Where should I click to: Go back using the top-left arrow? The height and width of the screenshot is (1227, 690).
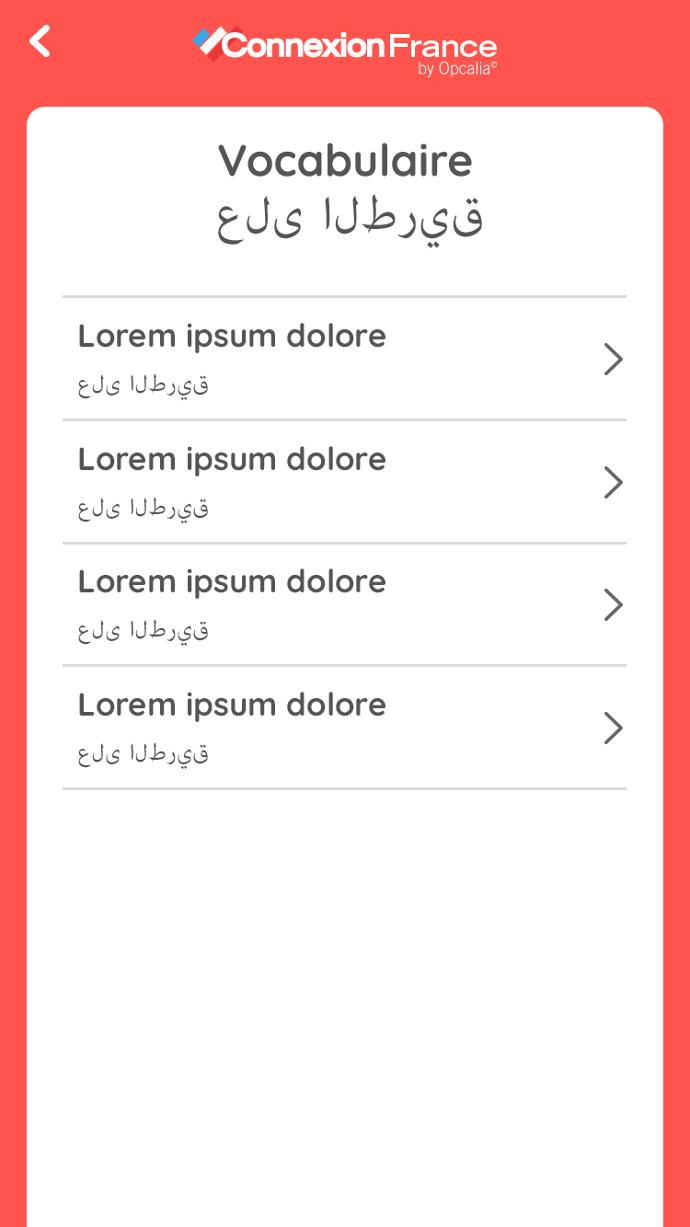(x=39, y=42)
